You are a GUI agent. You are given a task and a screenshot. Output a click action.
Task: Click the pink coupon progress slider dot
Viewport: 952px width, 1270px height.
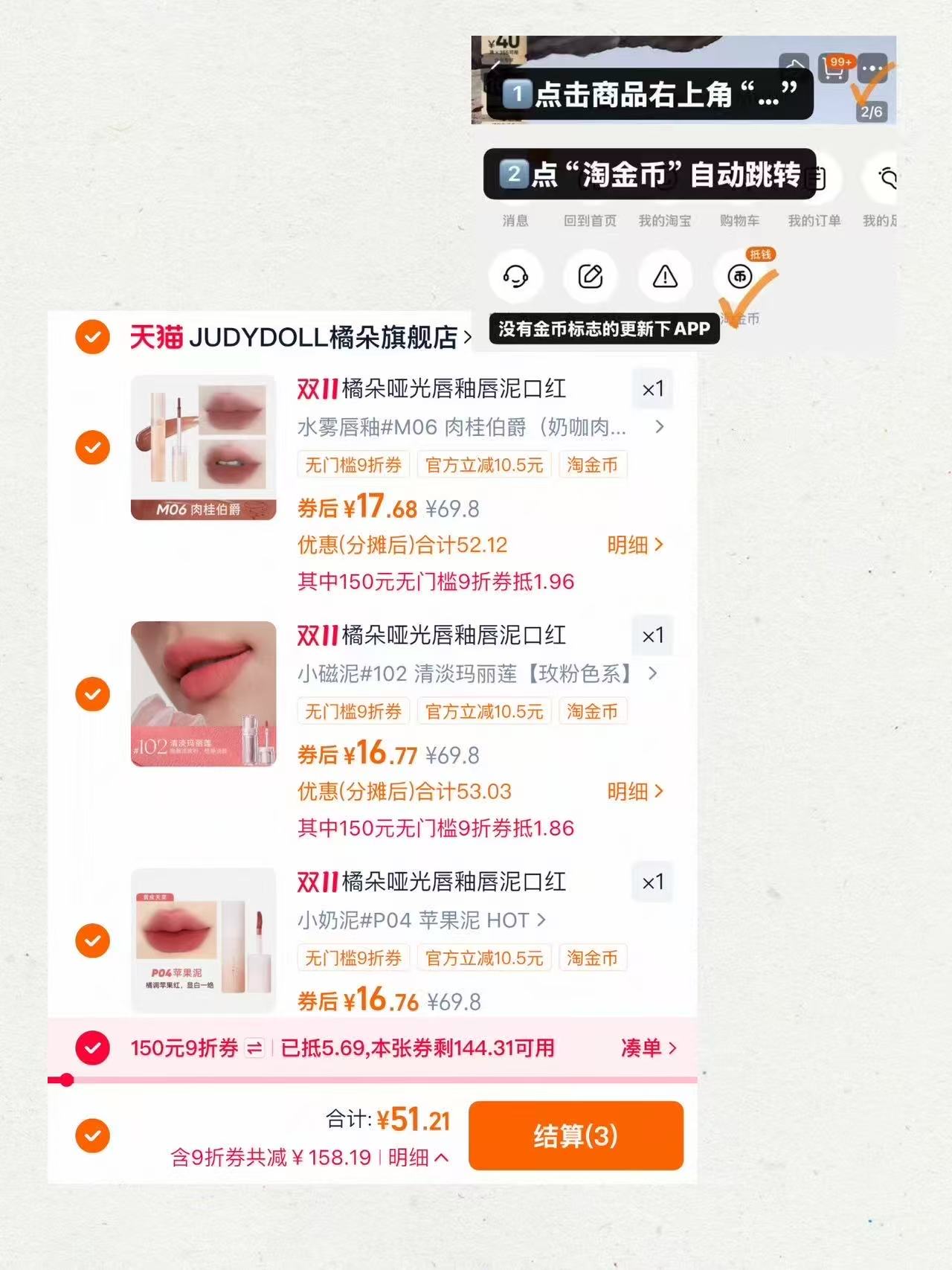tap(67, 1079)
